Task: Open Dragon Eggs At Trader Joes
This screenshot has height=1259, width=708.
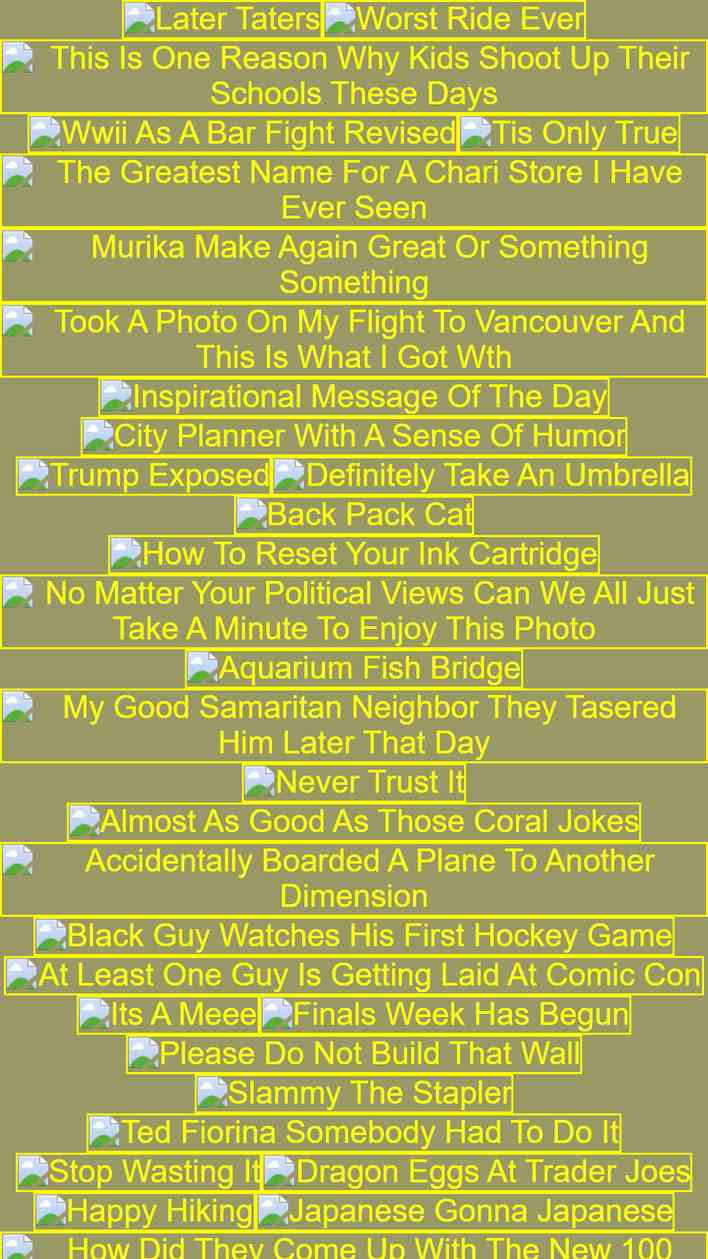Action: click(478, 1171)
